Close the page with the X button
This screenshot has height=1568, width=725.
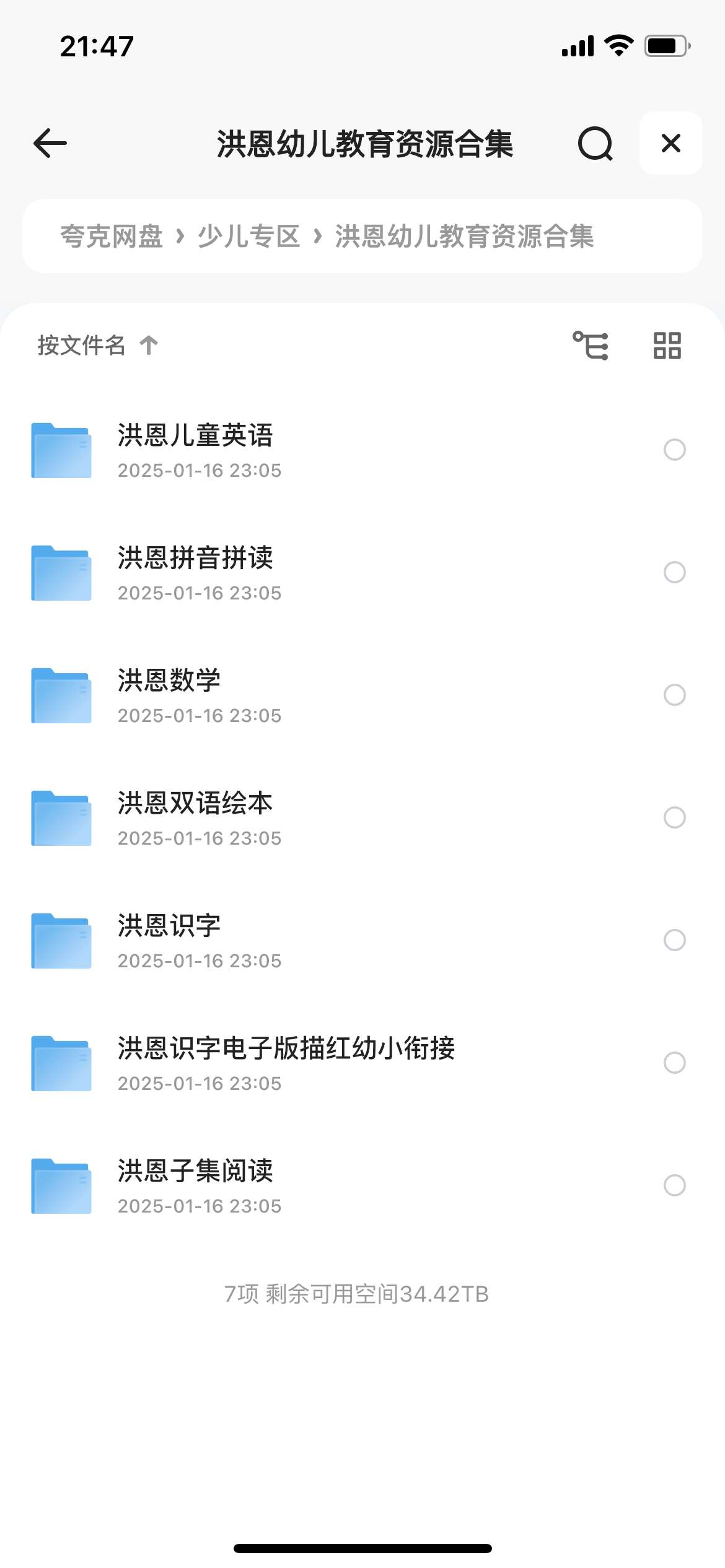click(671, 143)
